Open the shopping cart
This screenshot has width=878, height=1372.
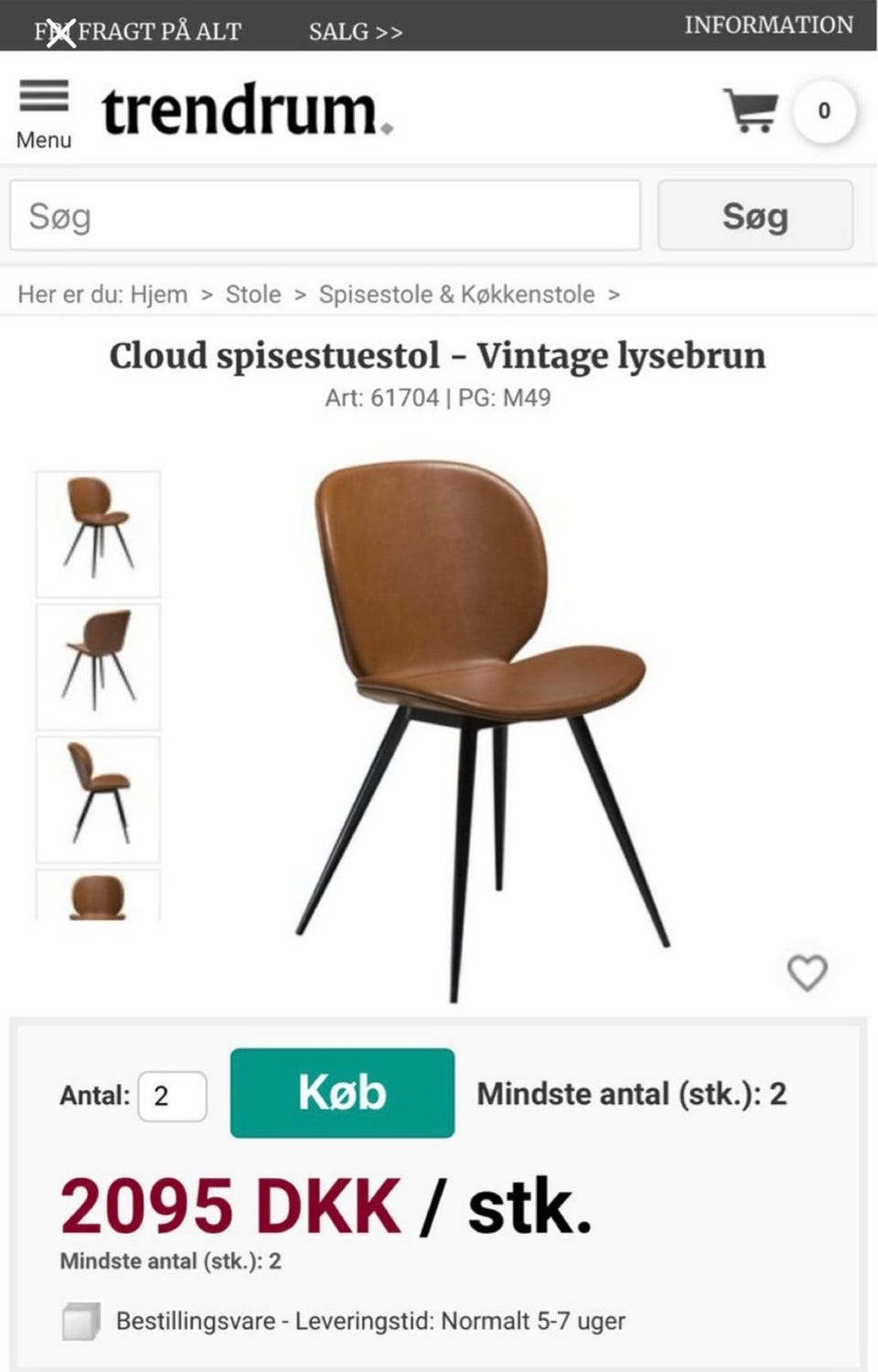[x=752, y=112]
